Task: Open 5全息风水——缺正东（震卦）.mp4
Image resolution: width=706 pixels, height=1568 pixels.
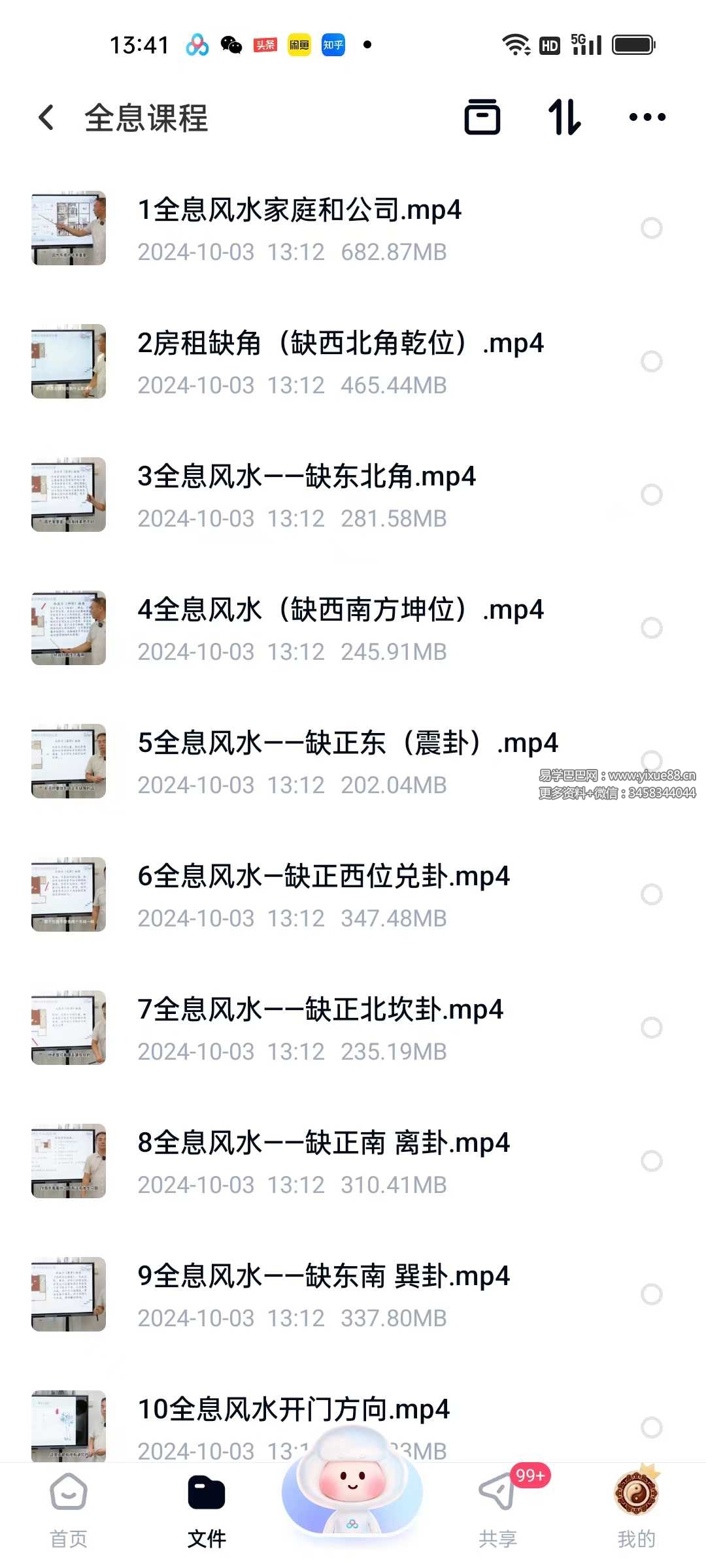Action: [346, 743]
